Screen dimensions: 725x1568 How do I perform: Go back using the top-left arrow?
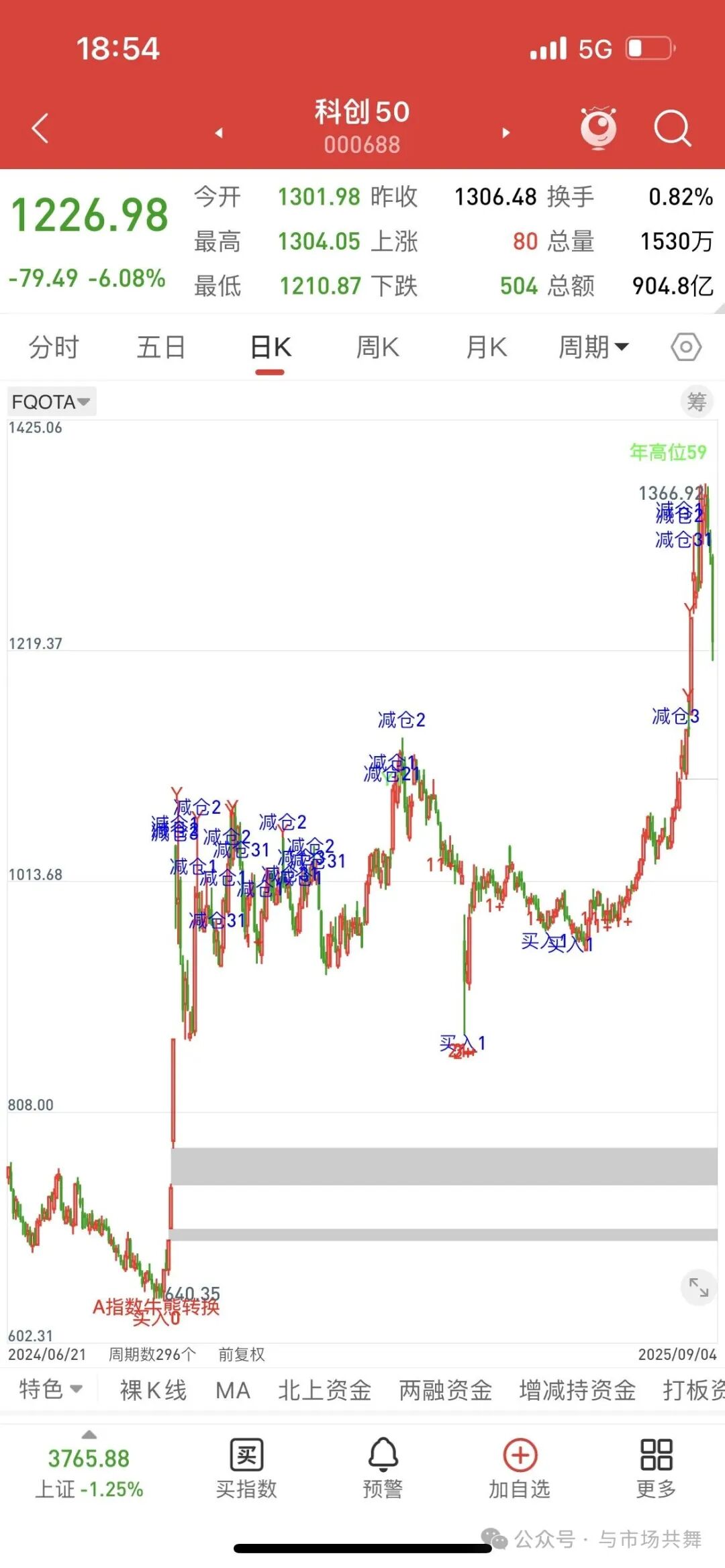coord(40,128)
